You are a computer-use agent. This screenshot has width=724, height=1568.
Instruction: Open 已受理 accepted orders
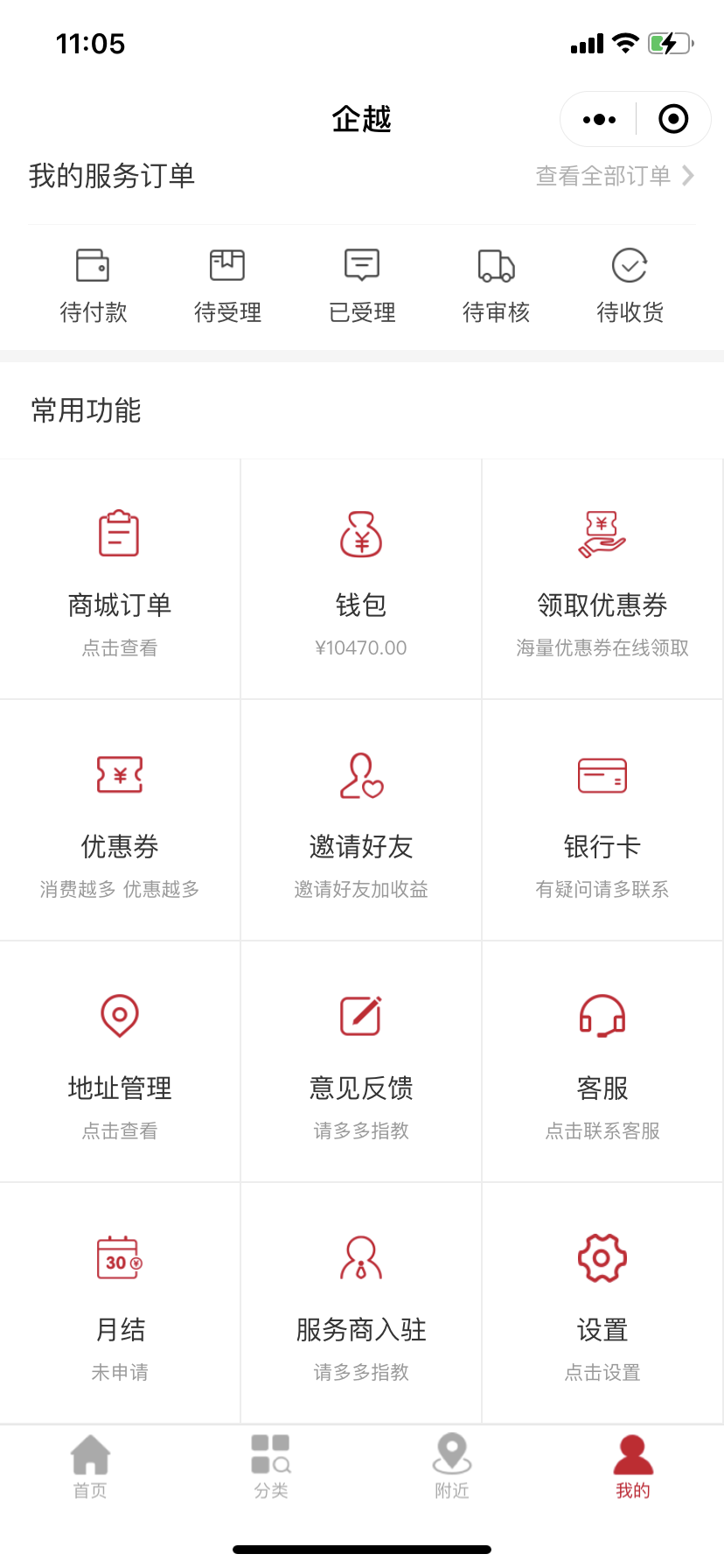(x=362, y=285)
